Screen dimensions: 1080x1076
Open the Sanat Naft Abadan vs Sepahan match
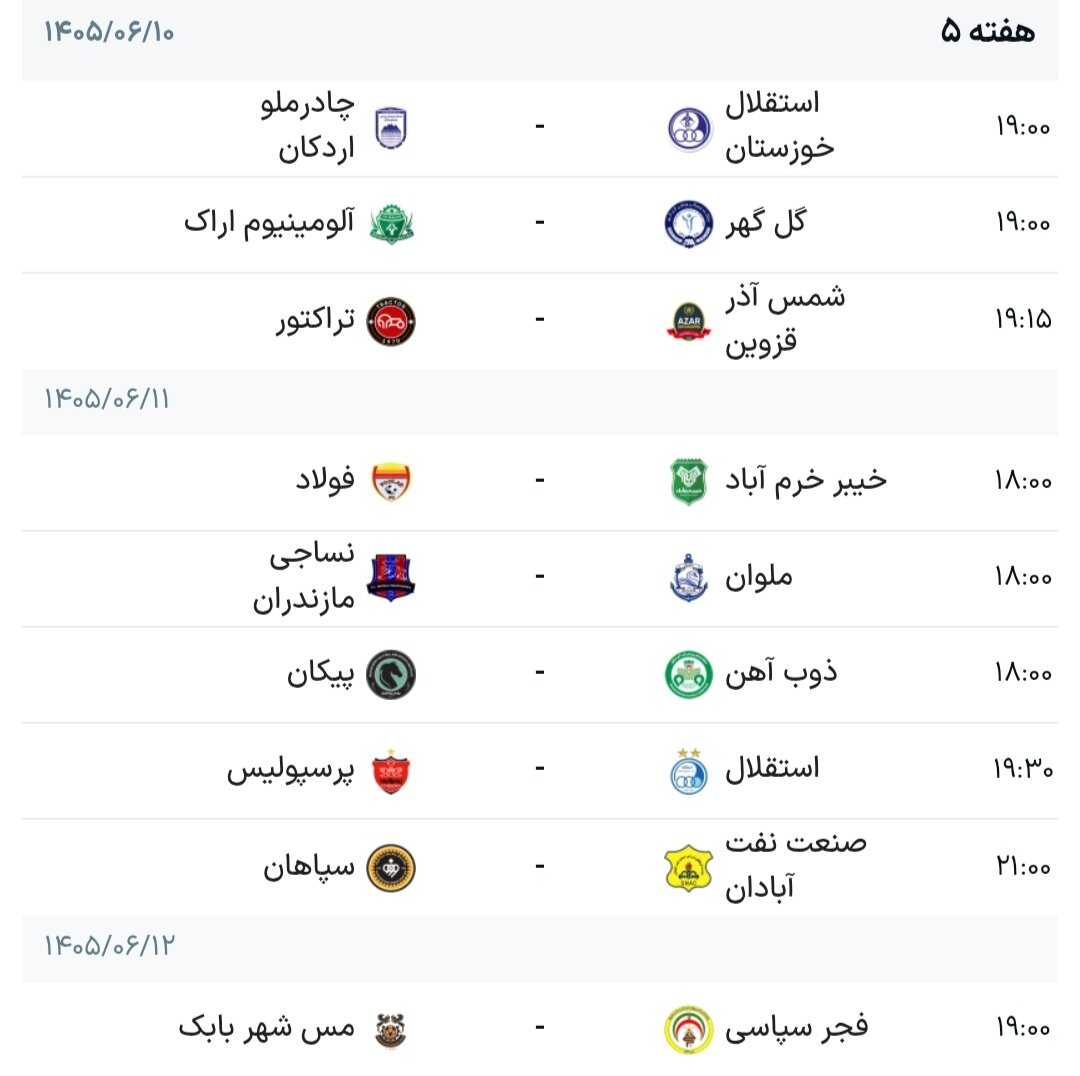pyautogui.click(x=540, y=867)
